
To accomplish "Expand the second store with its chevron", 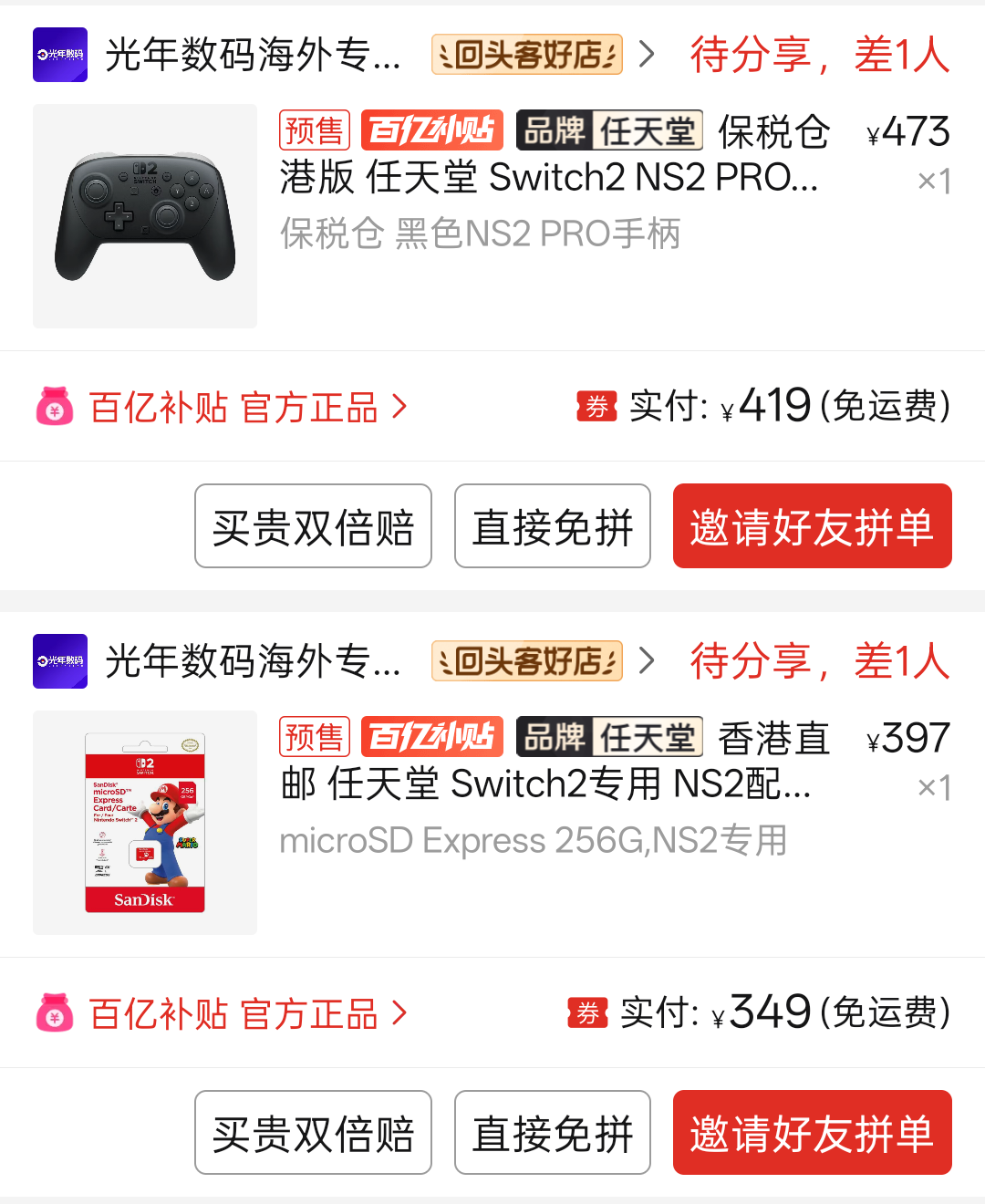I will [x=648, y=661].
